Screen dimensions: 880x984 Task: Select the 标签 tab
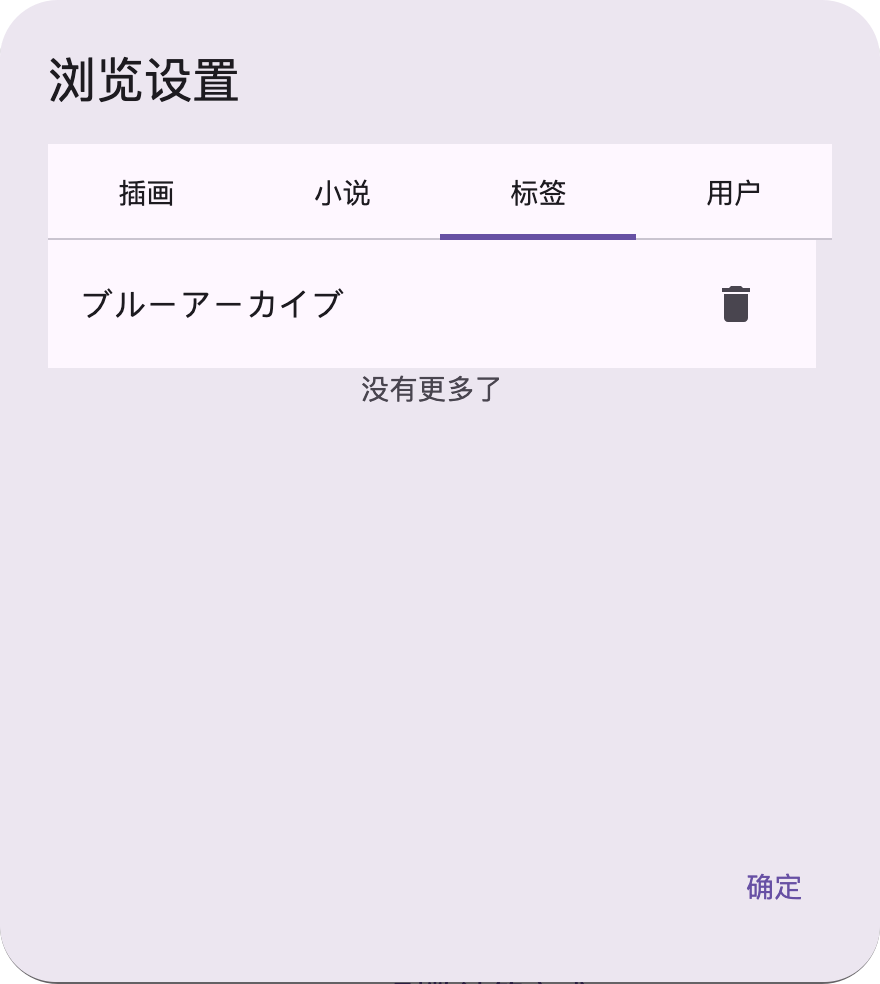pyautogui.click(x=538, y=193)
